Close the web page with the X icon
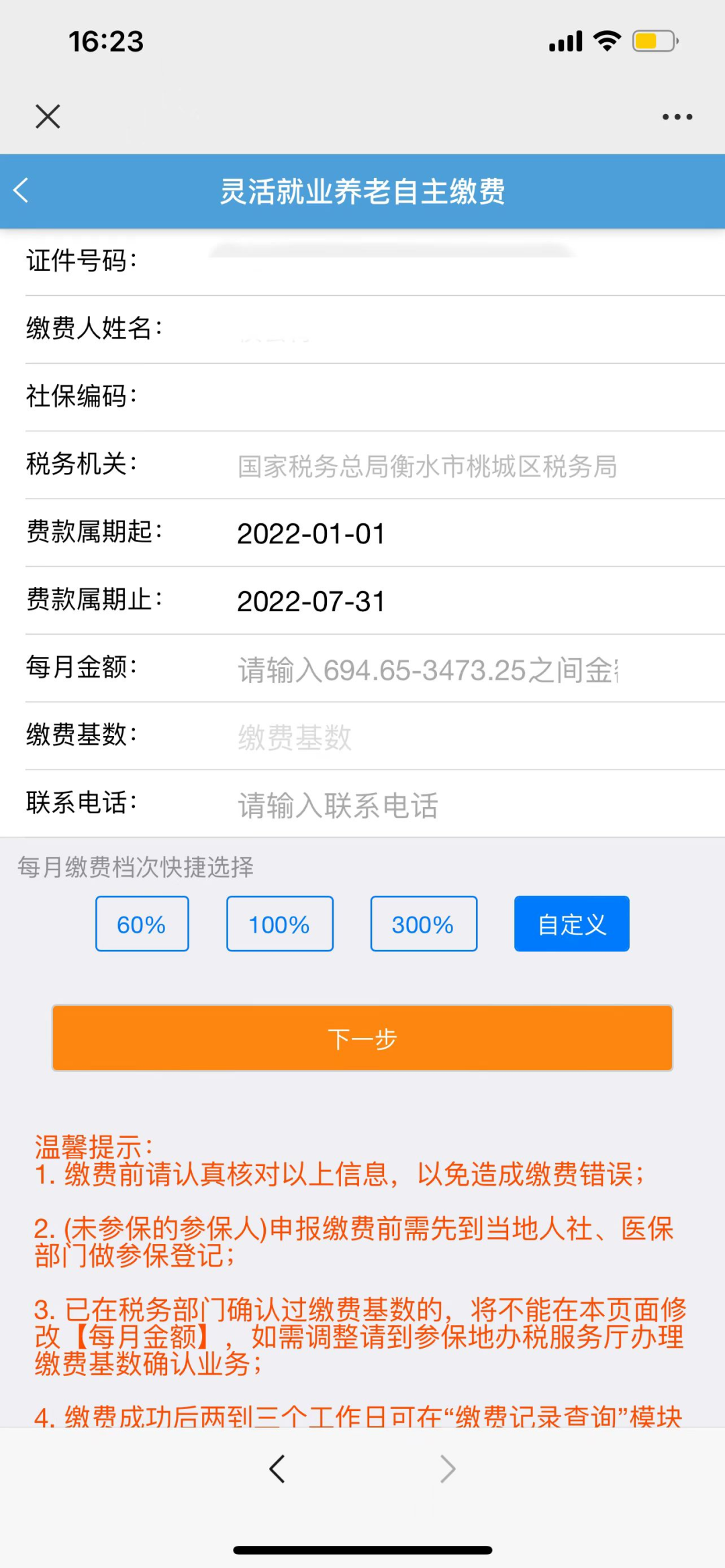The width and height of the screenshot is (725, 1568). coord(48,117)
